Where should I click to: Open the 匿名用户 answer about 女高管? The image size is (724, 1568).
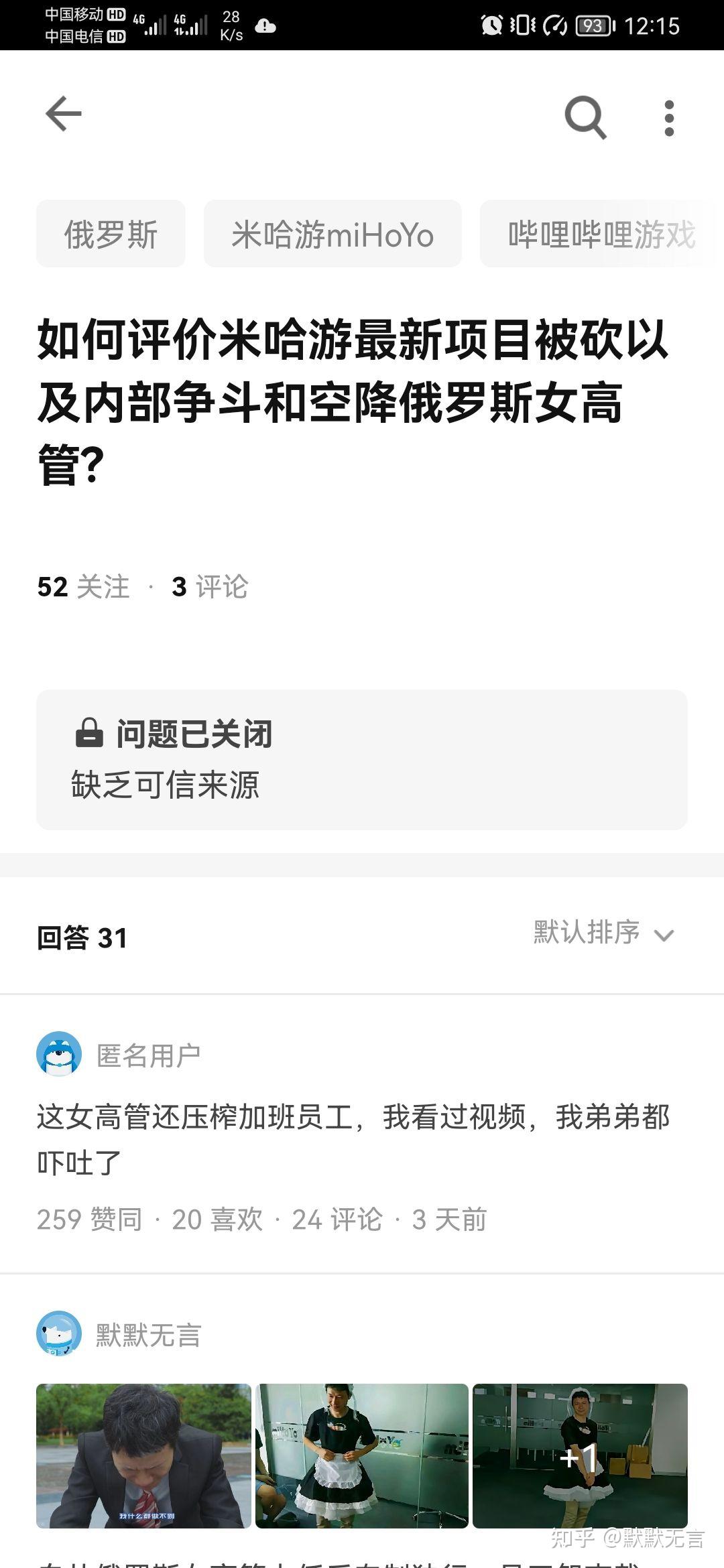[x=353, y=1139]
